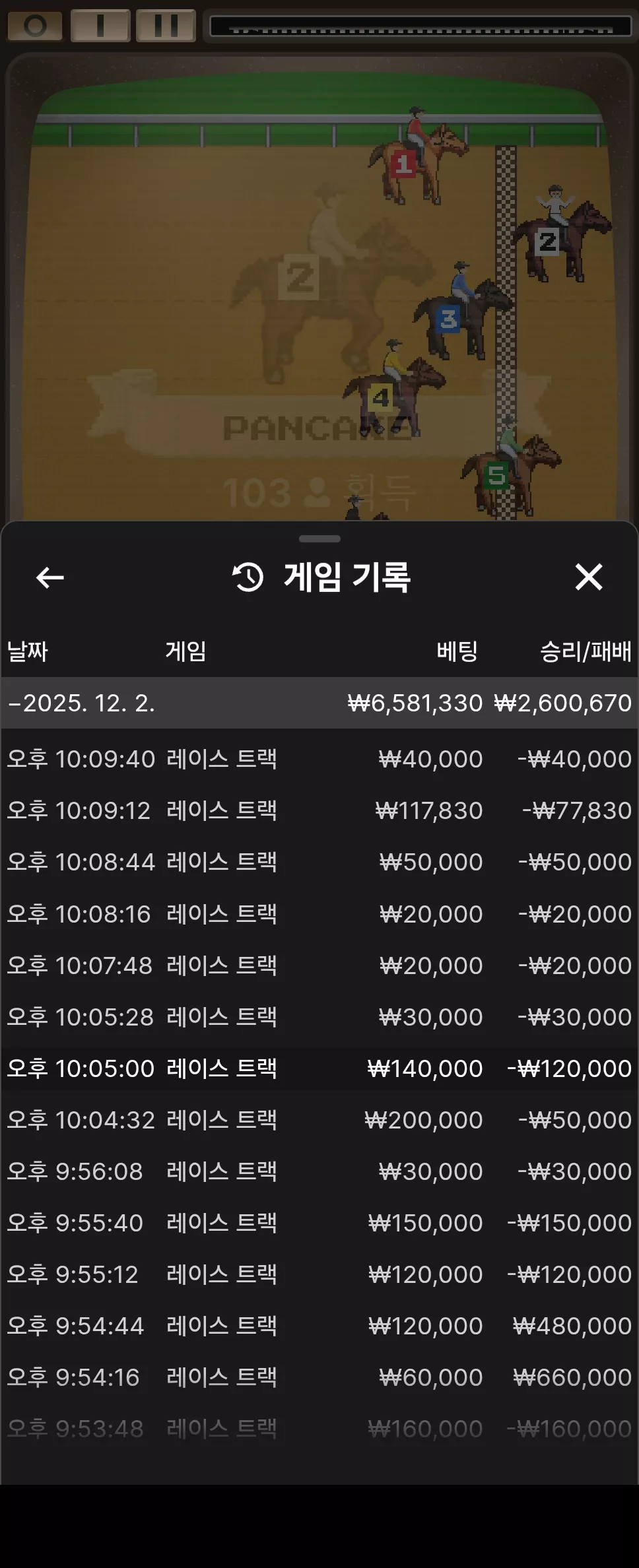View details of the 10:08:44 race entry

point(319,862)
